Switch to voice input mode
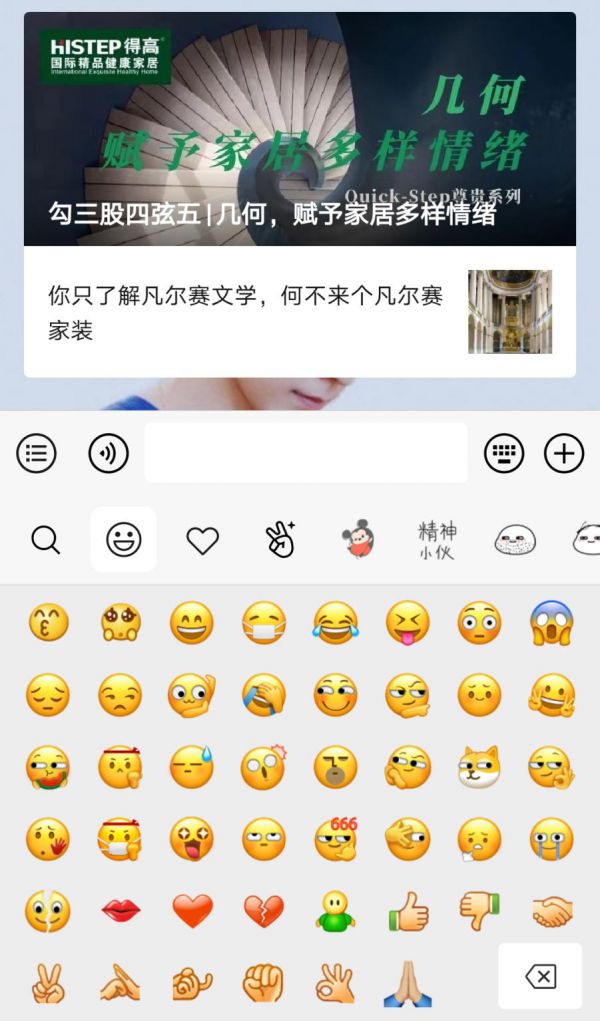Image resolution: width=600 pixels, height=1021 pixels. [108, 454]
